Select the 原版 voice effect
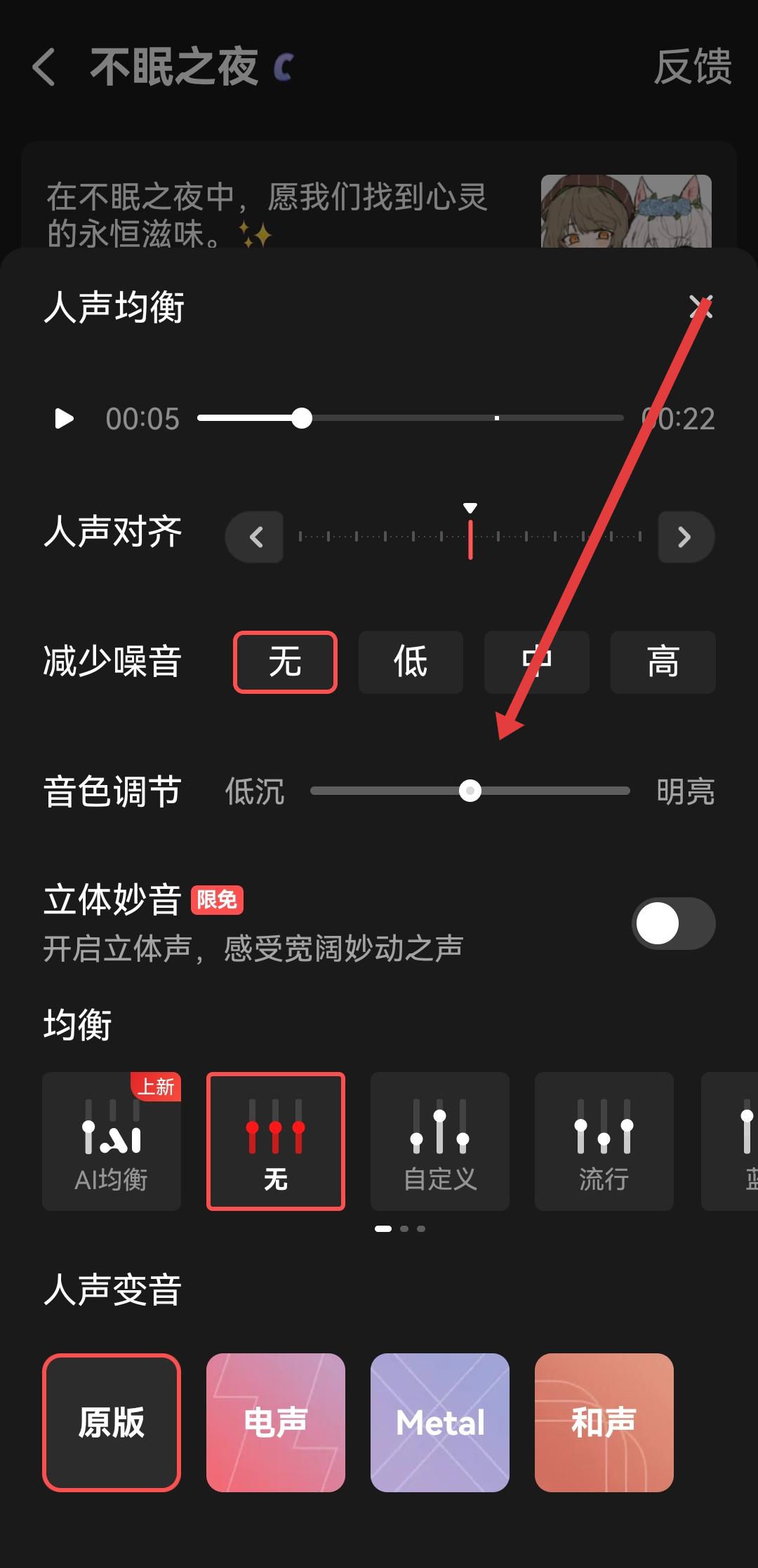758x1568 pixels. click(x=112, y=1422)
